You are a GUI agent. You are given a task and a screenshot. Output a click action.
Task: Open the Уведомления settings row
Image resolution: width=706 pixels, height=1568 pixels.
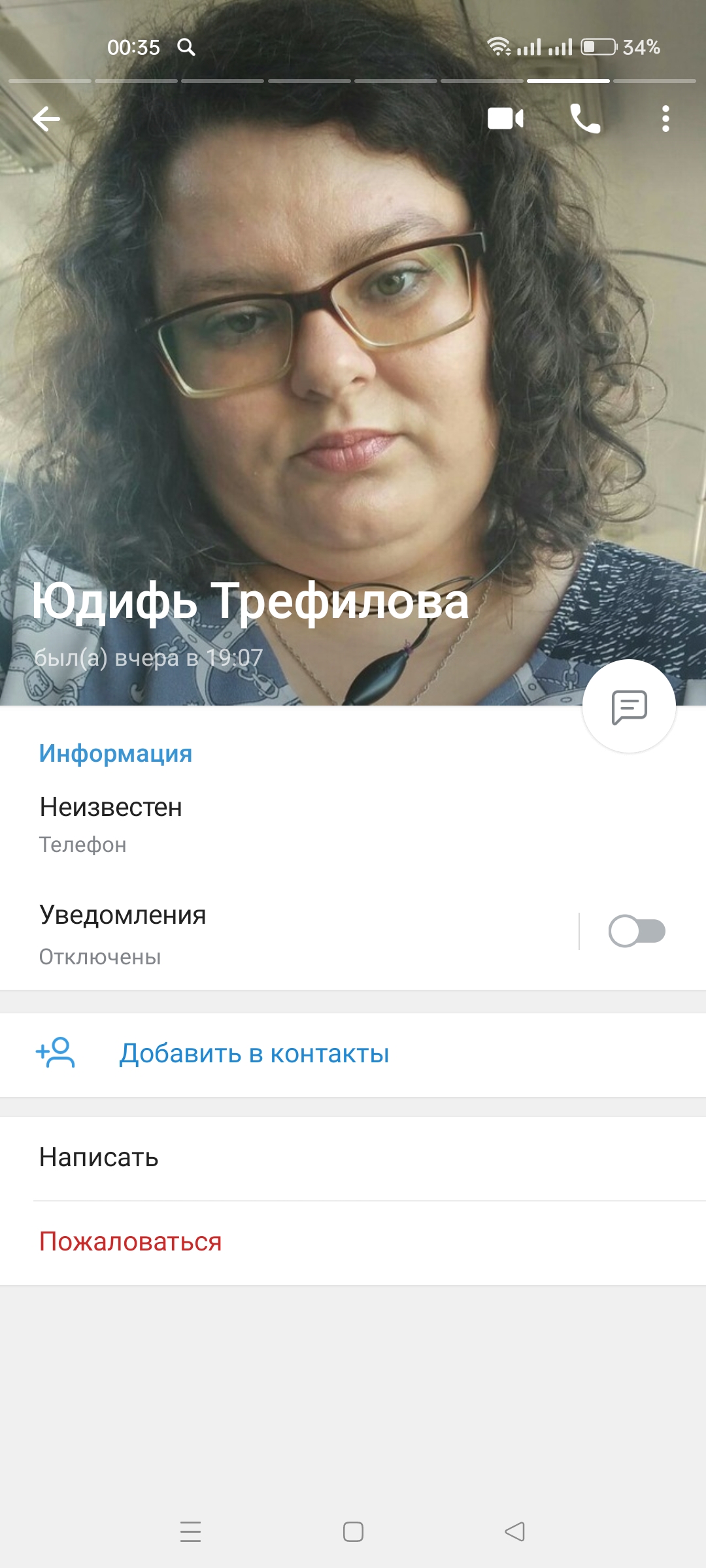(261, 933)
